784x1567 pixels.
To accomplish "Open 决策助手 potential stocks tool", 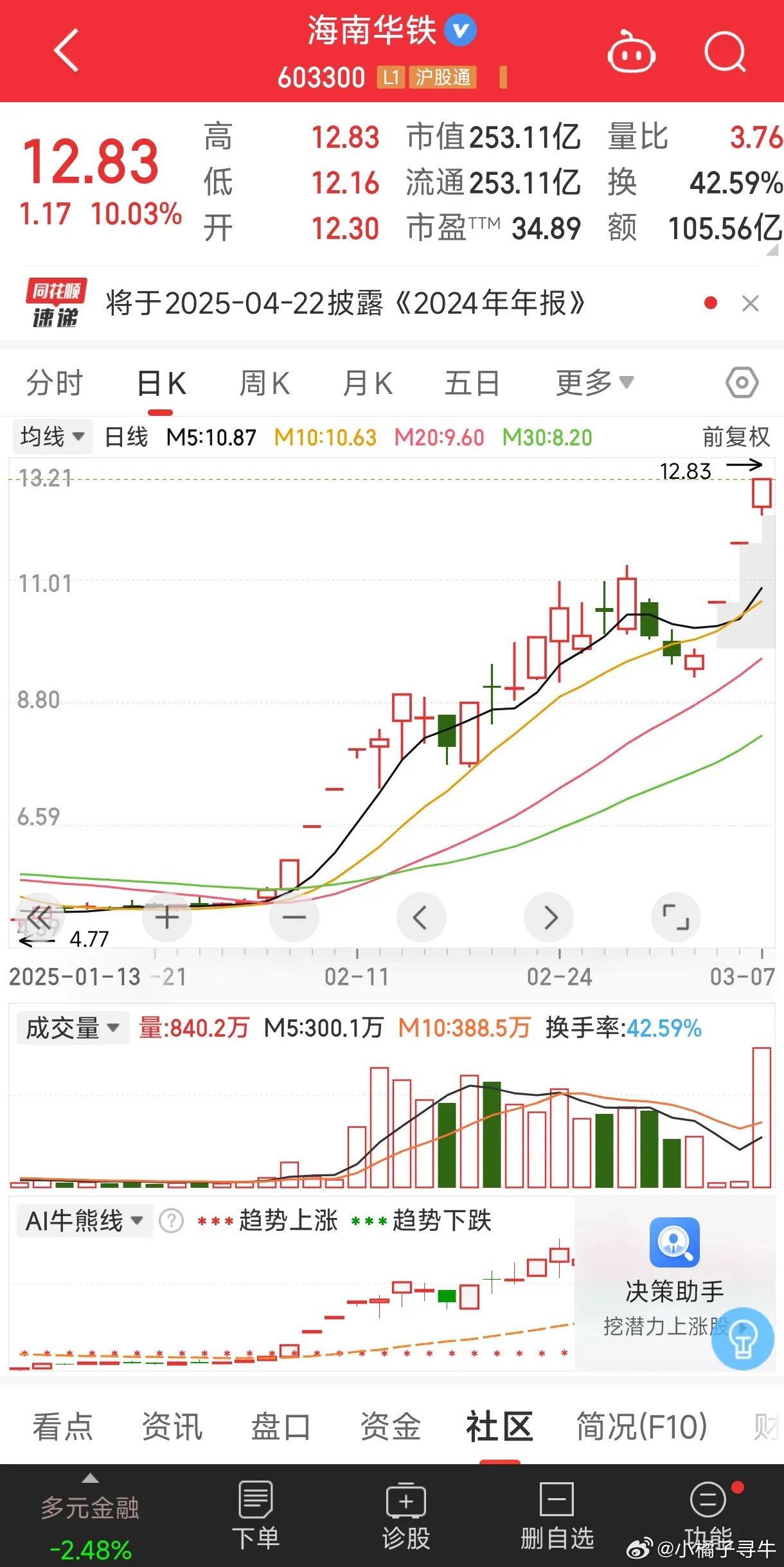I will [674, 1278].
